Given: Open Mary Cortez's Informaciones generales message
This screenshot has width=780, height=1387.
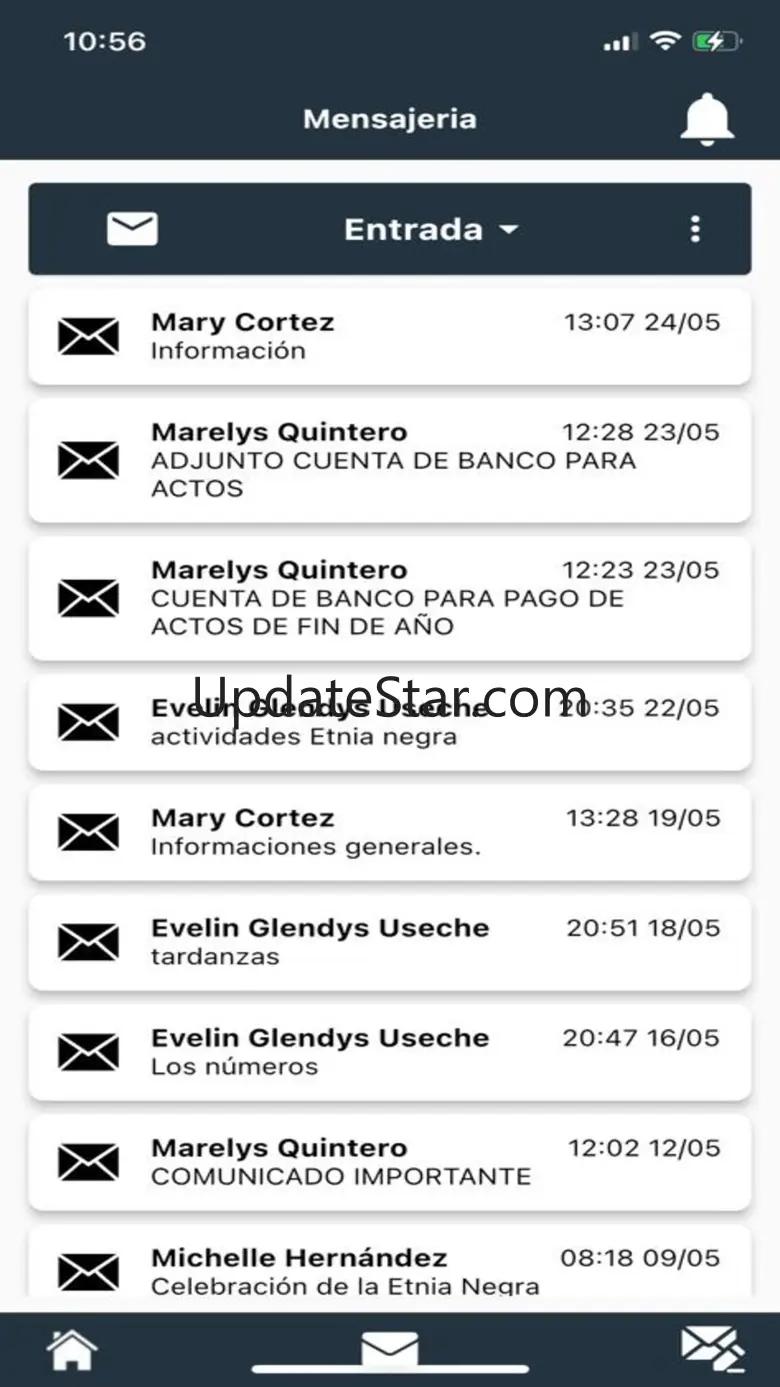Looking at the screenshot, I should pos(390,832).
